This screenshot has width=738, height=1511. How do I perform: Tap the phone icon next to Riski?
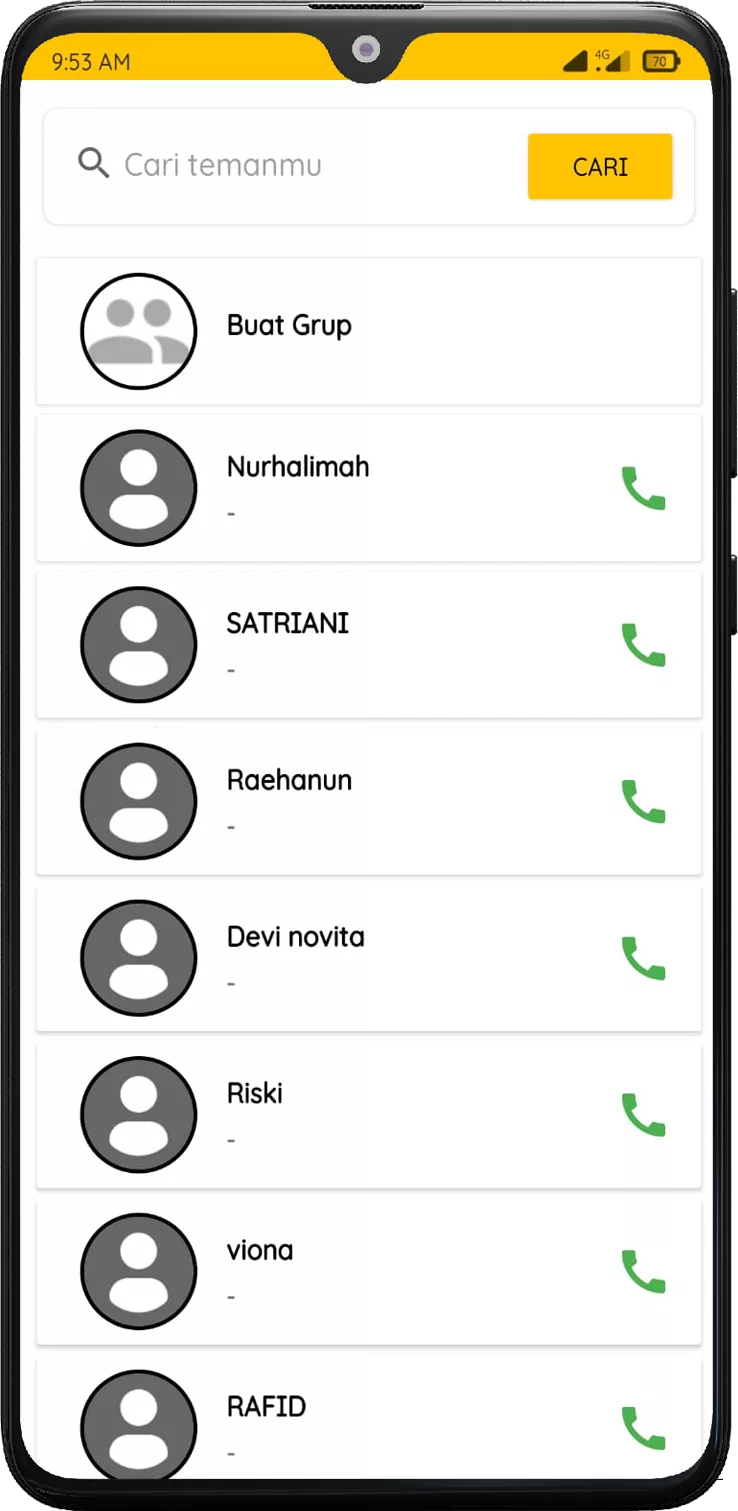tap(643, 1114)
